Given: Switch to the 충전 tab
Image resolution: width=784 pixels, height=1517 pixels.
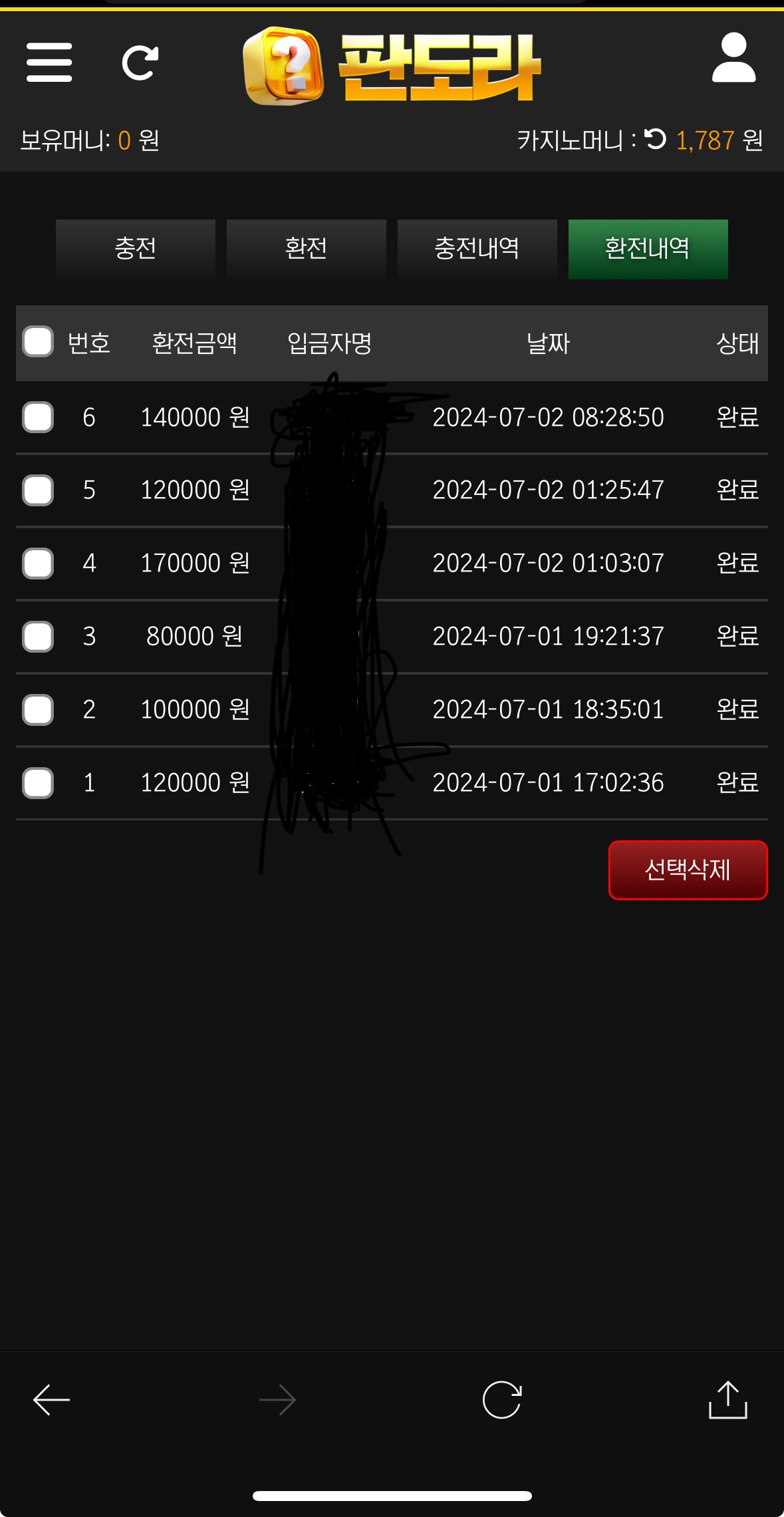Looking at the screenshot, I should coord(136,249).
